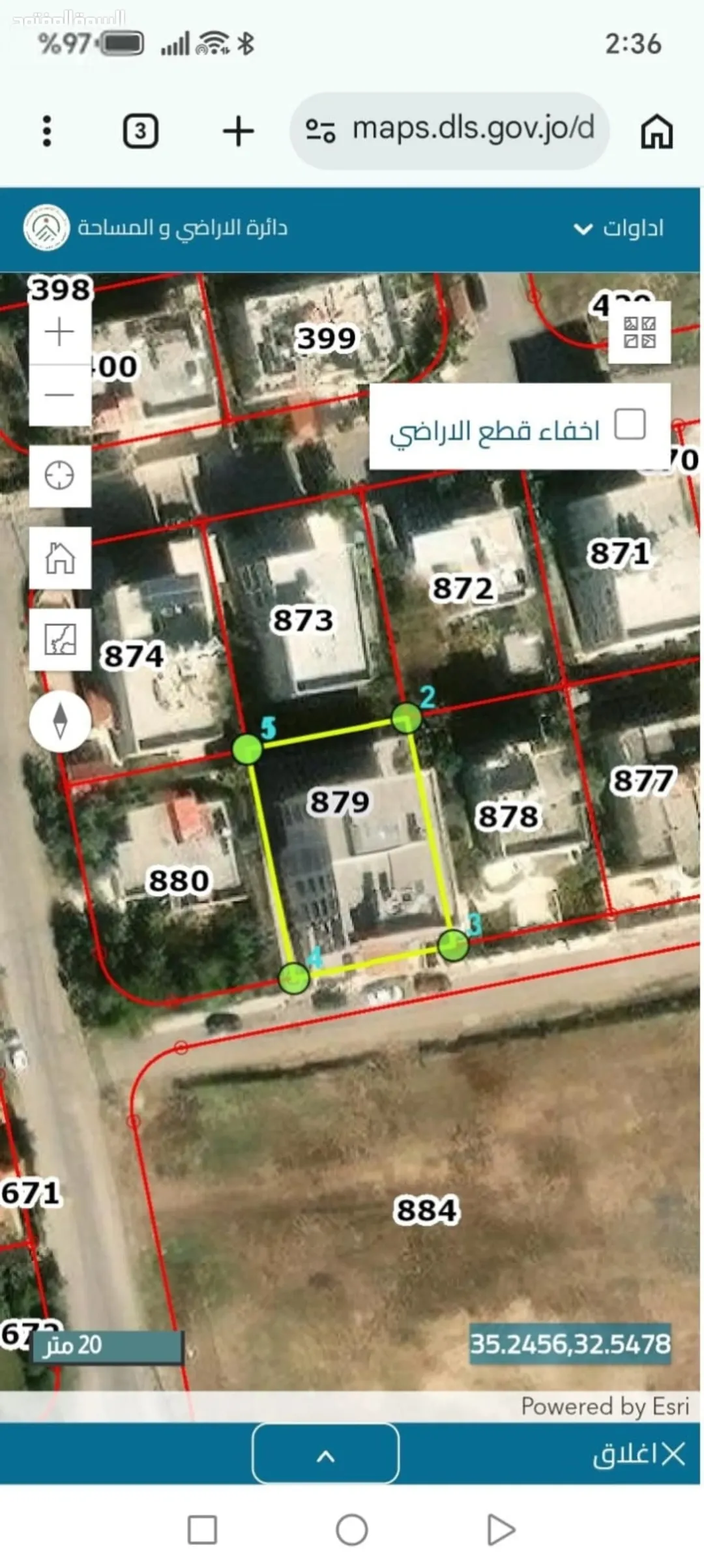Expand the ادوات tools dropdown
The height and width of the screenshot is (1568, 704).
[x=619, y=228]
